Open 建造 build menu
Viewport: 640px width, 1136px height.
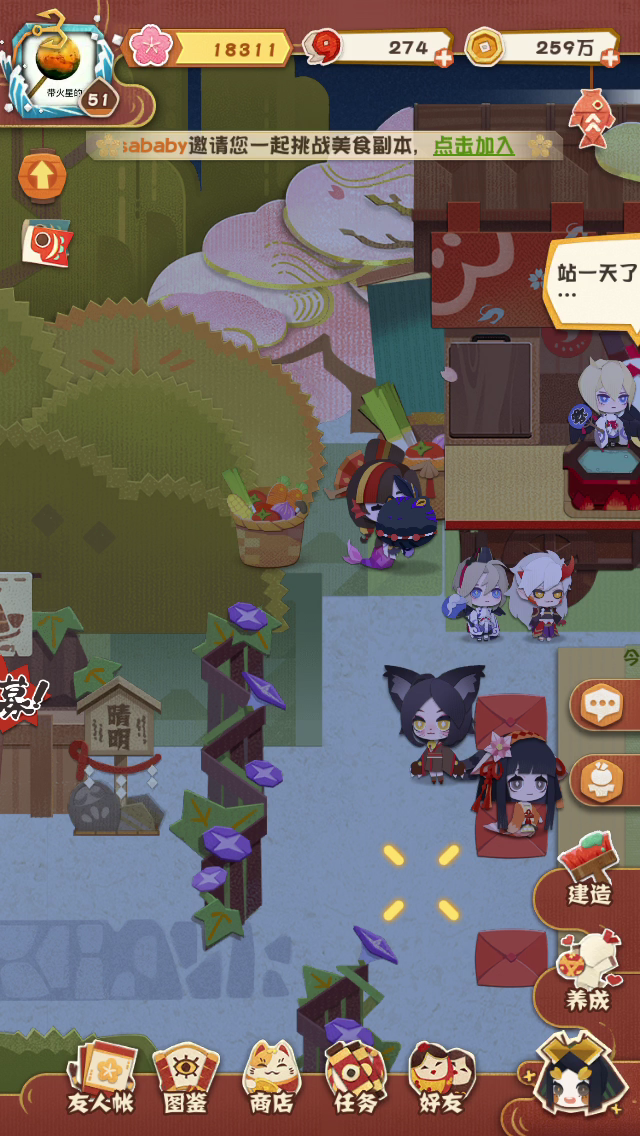coord(589,871)
